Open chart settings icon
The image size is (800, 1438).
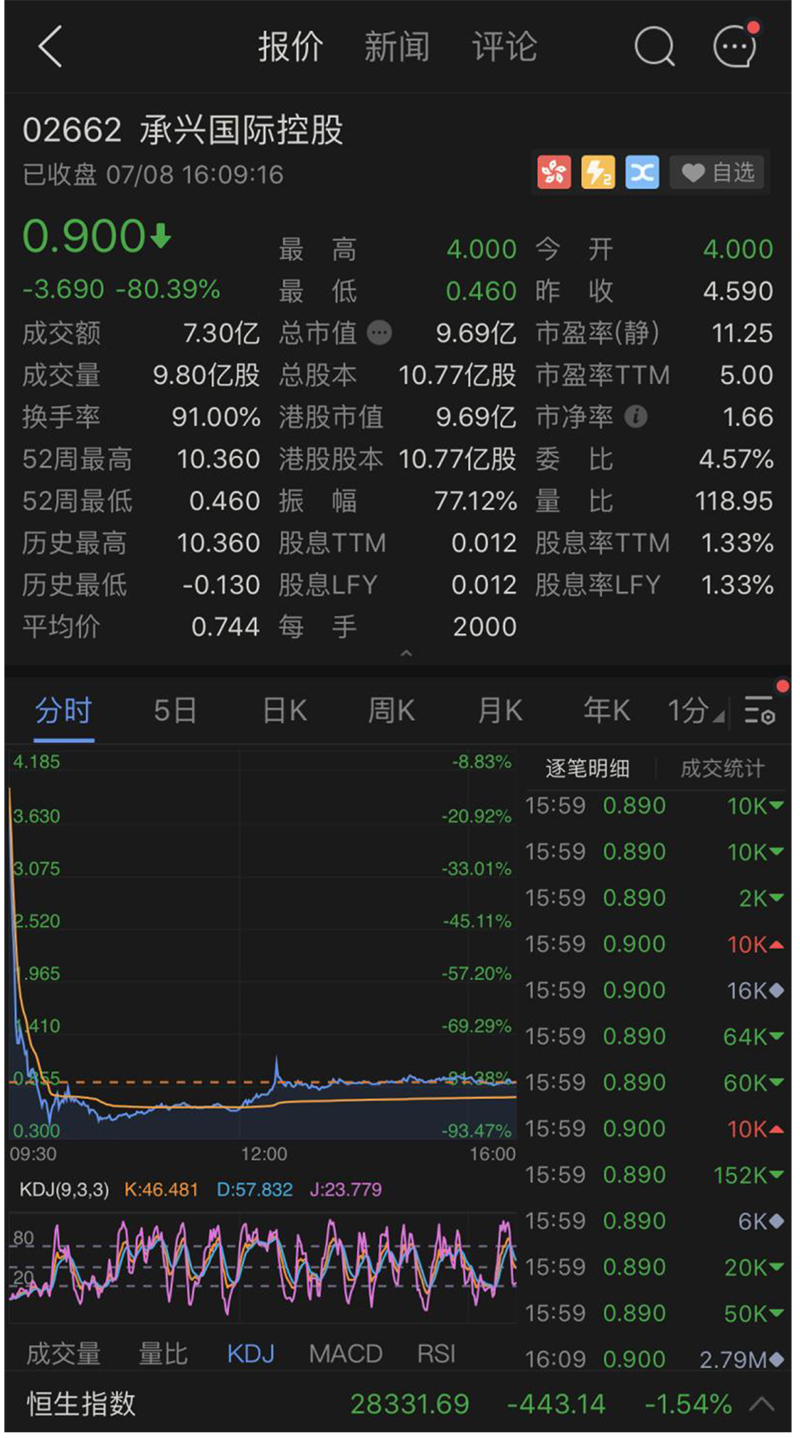761,711
